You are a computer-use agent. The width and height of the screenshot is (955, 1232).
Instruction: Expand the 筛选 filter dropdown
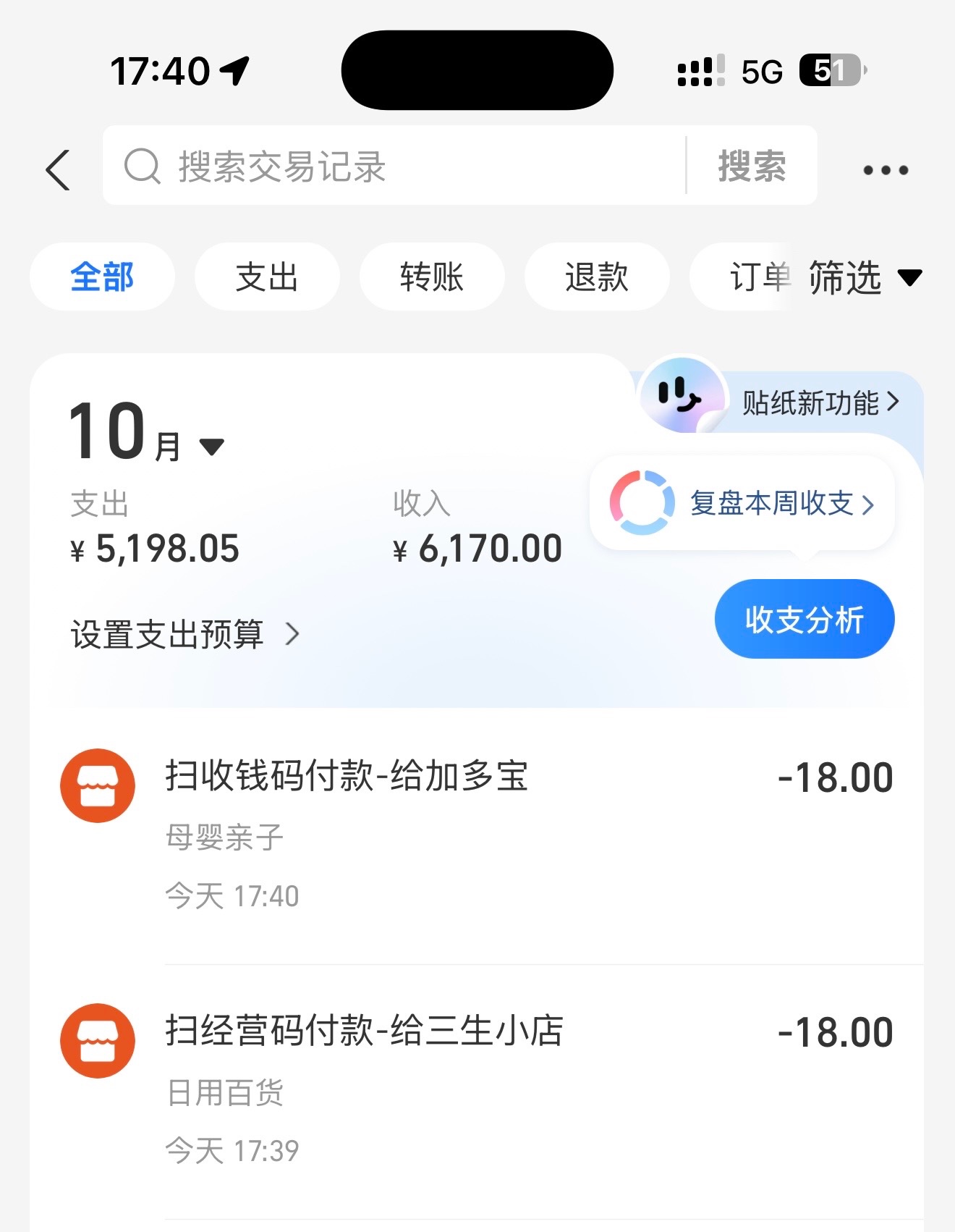865,277
